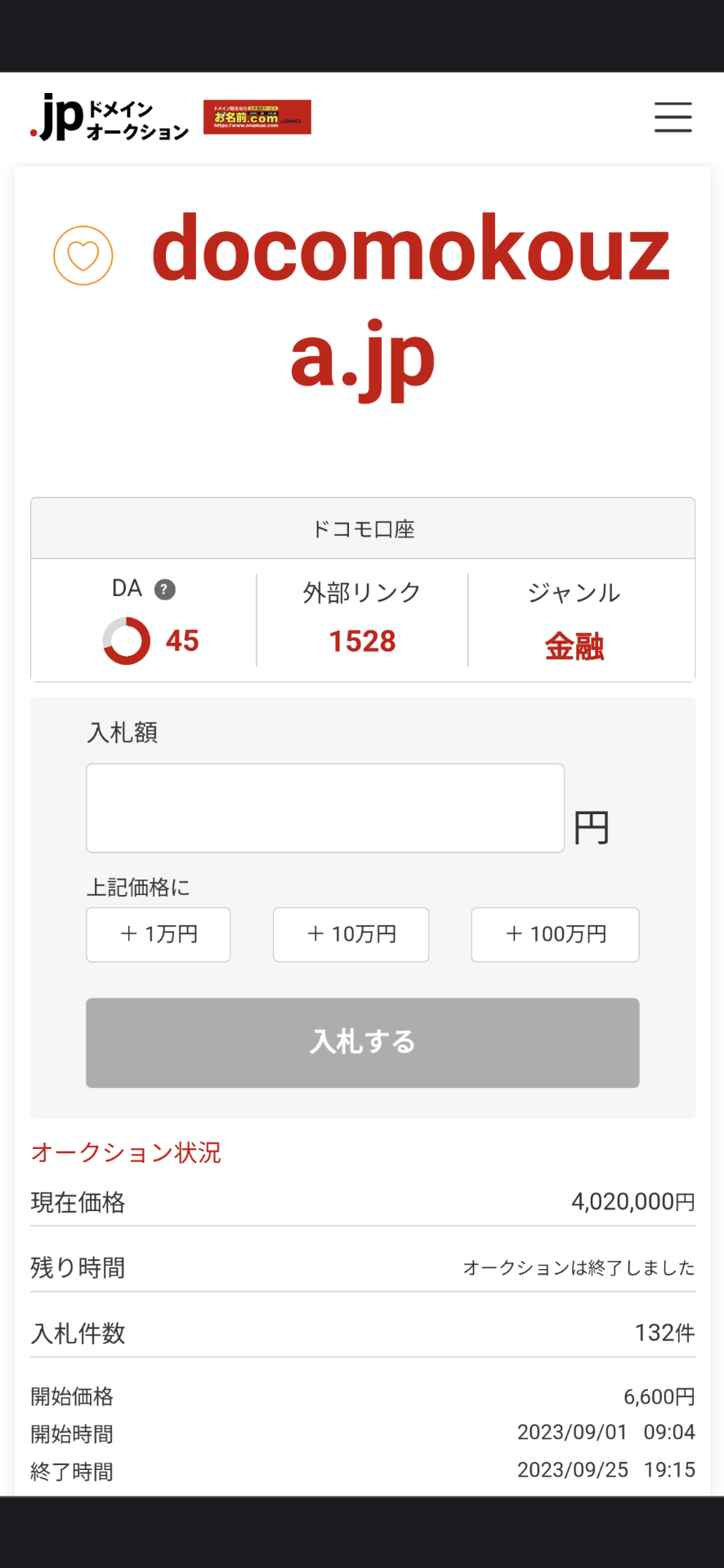The width and height of the screenshot is (724, 1568).
Task: Add docomokouza.jp to favorites with the heart
Action: pyautogui.click(x=83, y=256)
